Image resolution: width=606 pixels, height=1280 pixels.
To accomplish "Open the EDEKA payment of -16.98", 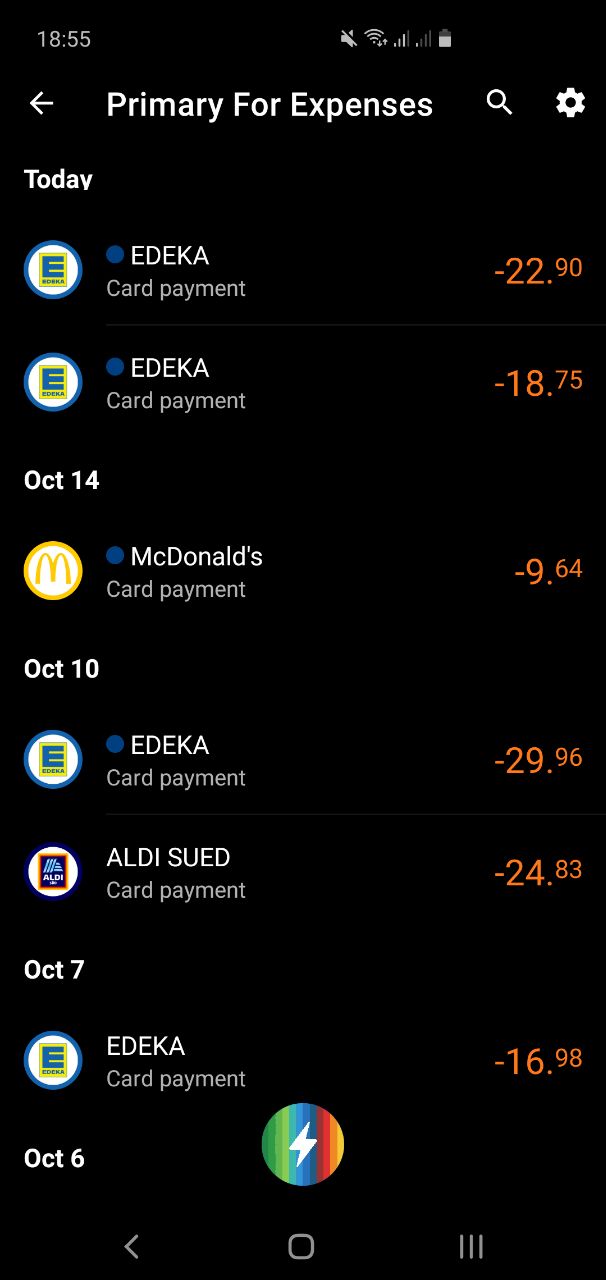I will (303, 1061).
